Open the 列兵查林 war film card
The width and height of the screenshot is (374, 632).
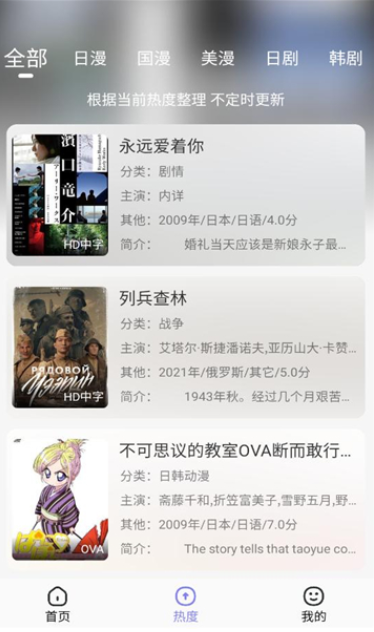pos(186,347)
